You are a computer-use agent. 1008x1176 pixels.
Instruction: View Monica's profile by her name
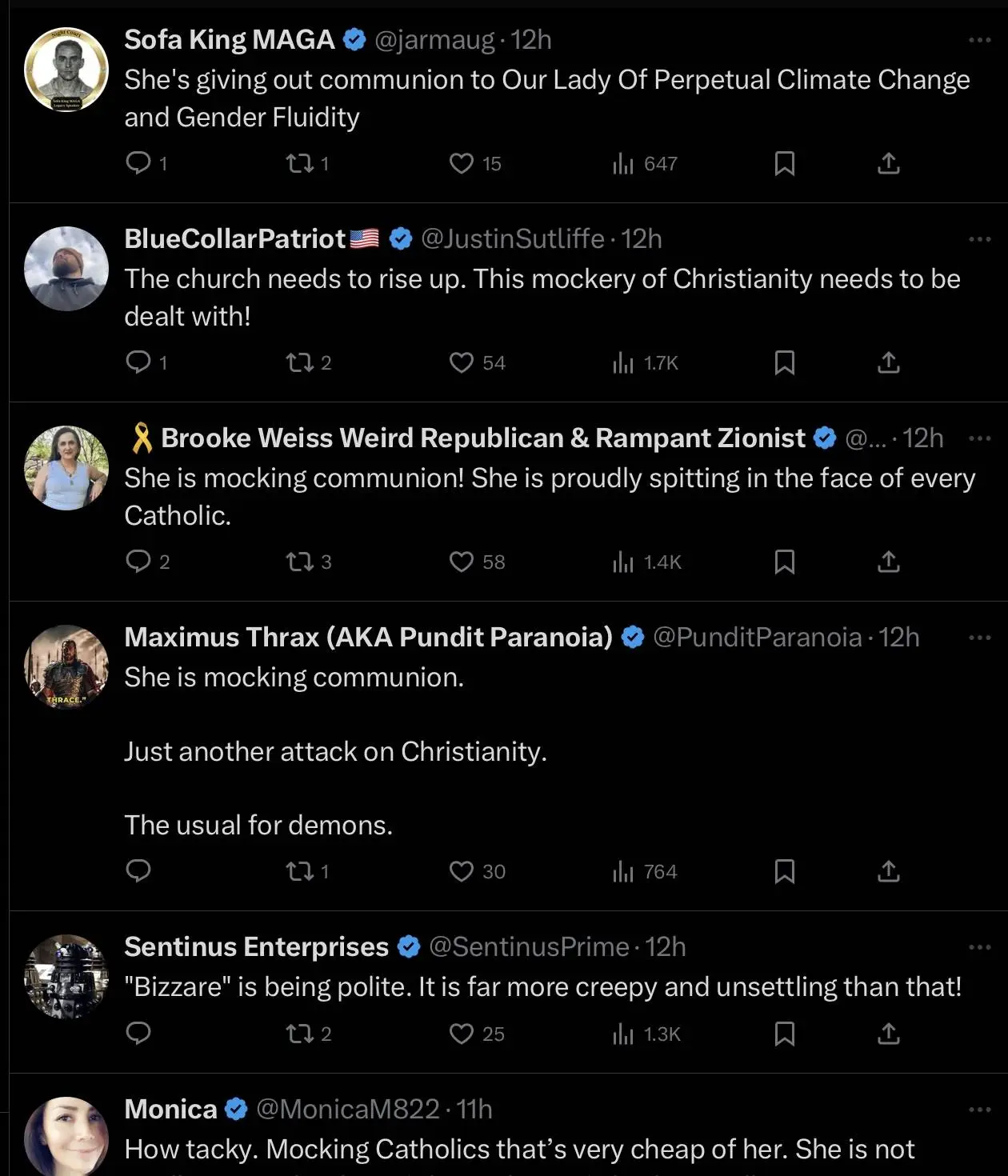171,1110
